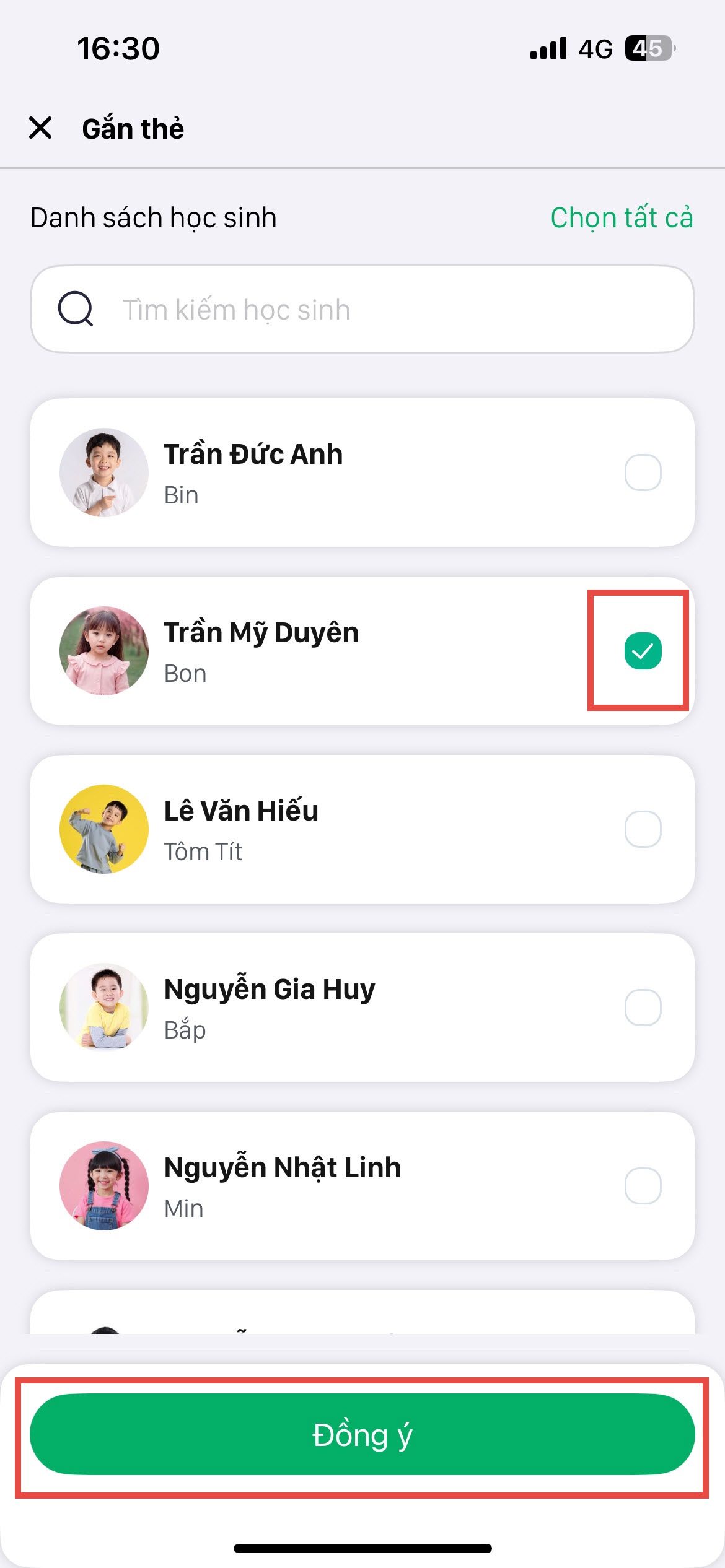This screenshot has width=725, height=1568.
Task: Mark Nguyễn Nhật Linh's checkbox
Action: coord(643,1186)
